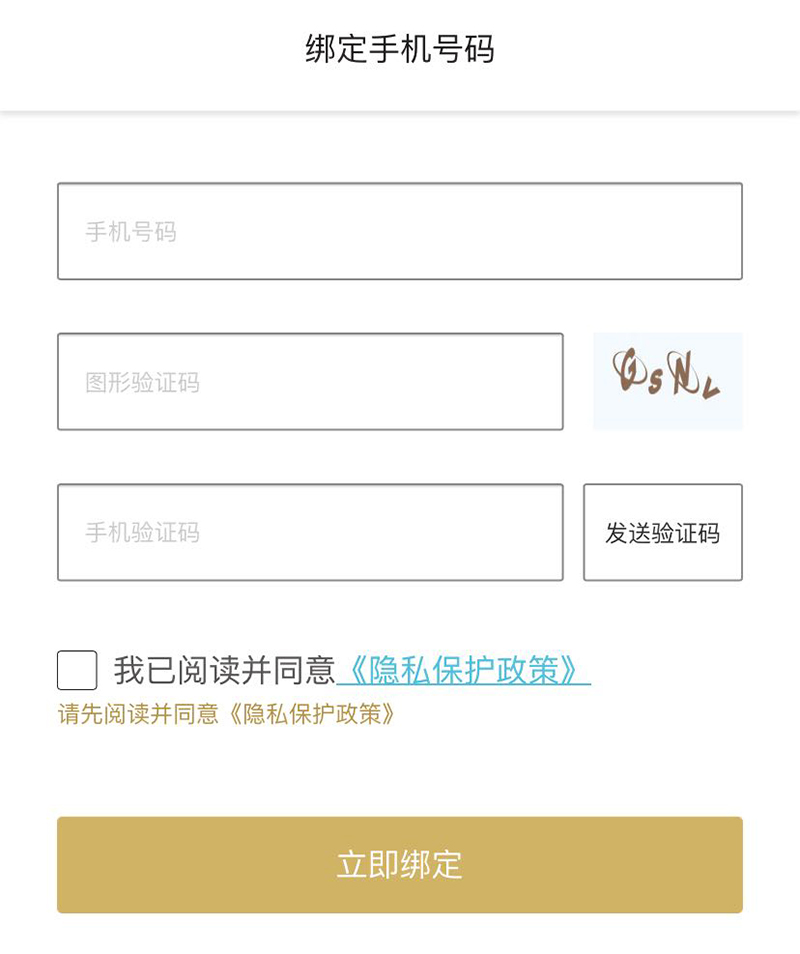Open the 《隐私保护政策》 privacy policy link
This screenshot has width=800, height=954.
463,670
